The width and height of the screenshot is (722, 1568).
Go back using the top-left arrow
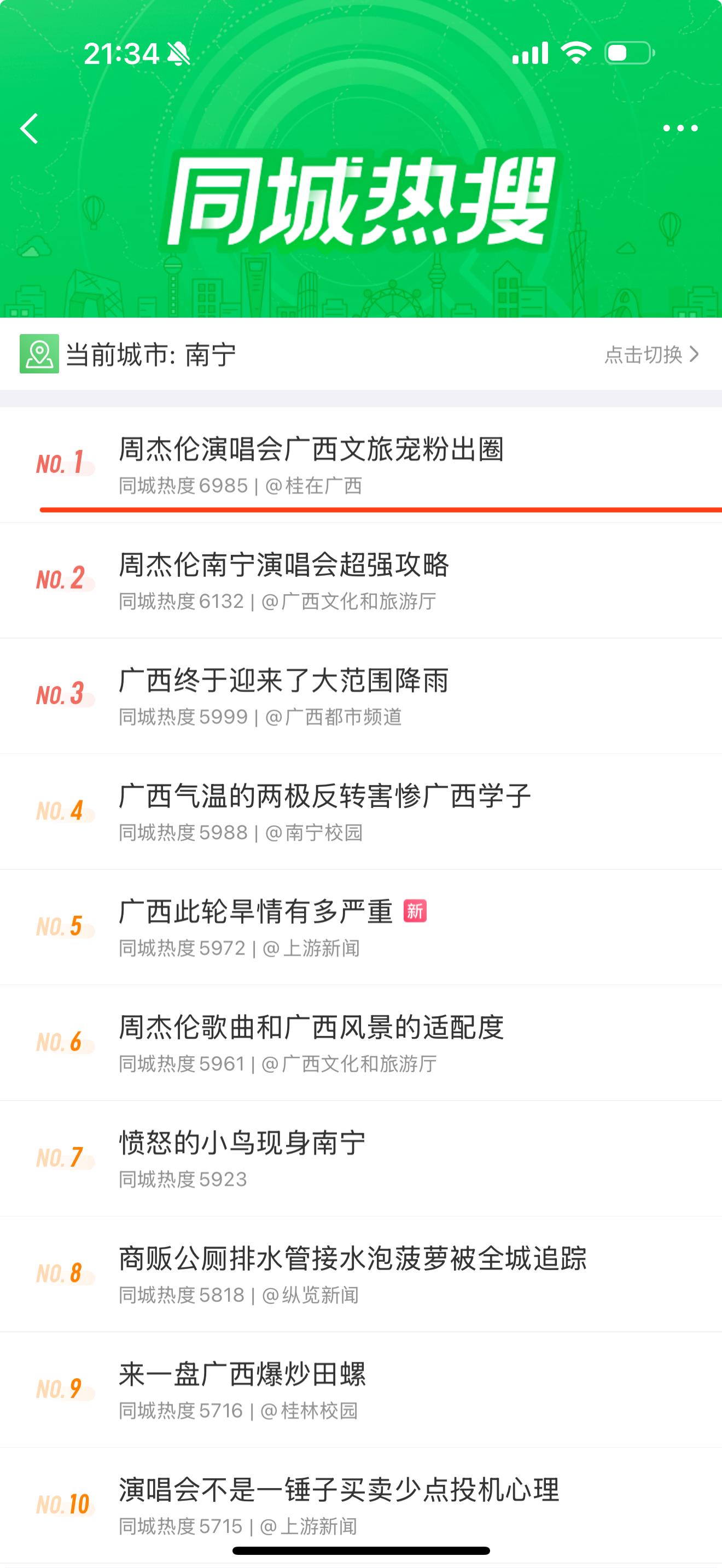(29, 128)
